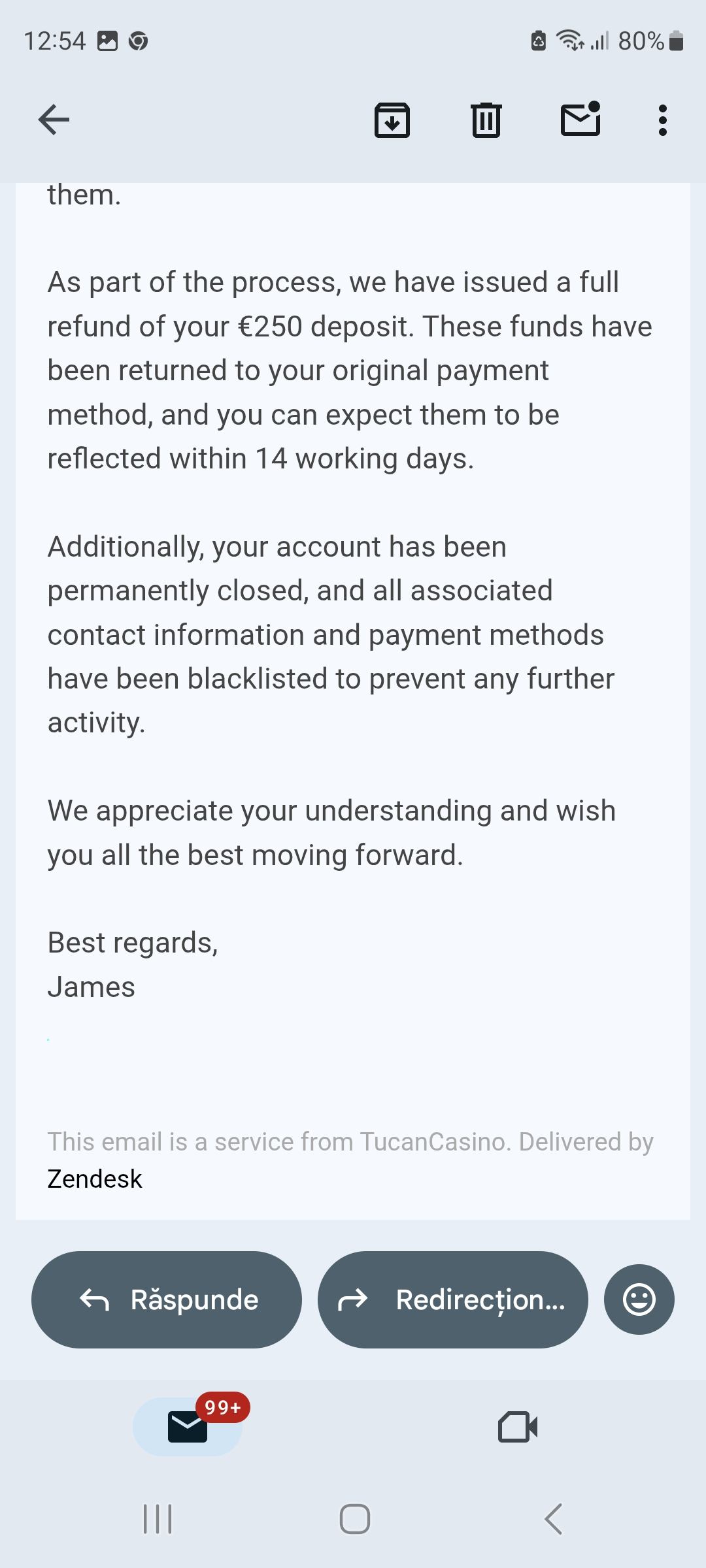Reply with the Răspunde button
This screenshot has width=706, height=1568.
click(x=167, y=1299)
